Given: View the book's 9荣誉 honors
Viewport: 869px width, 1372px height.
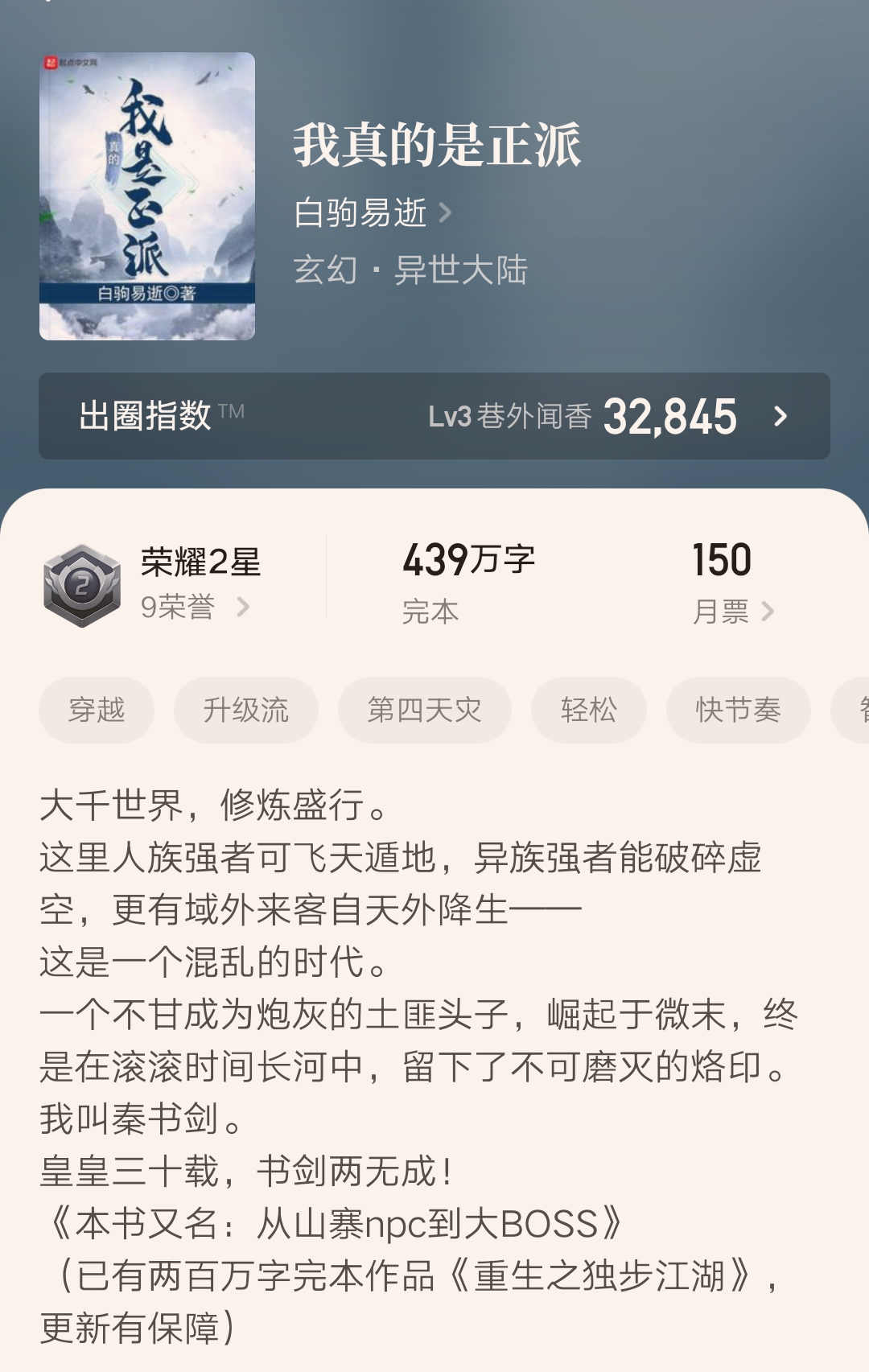Looking at the screenshot, I should pos(194,607).
